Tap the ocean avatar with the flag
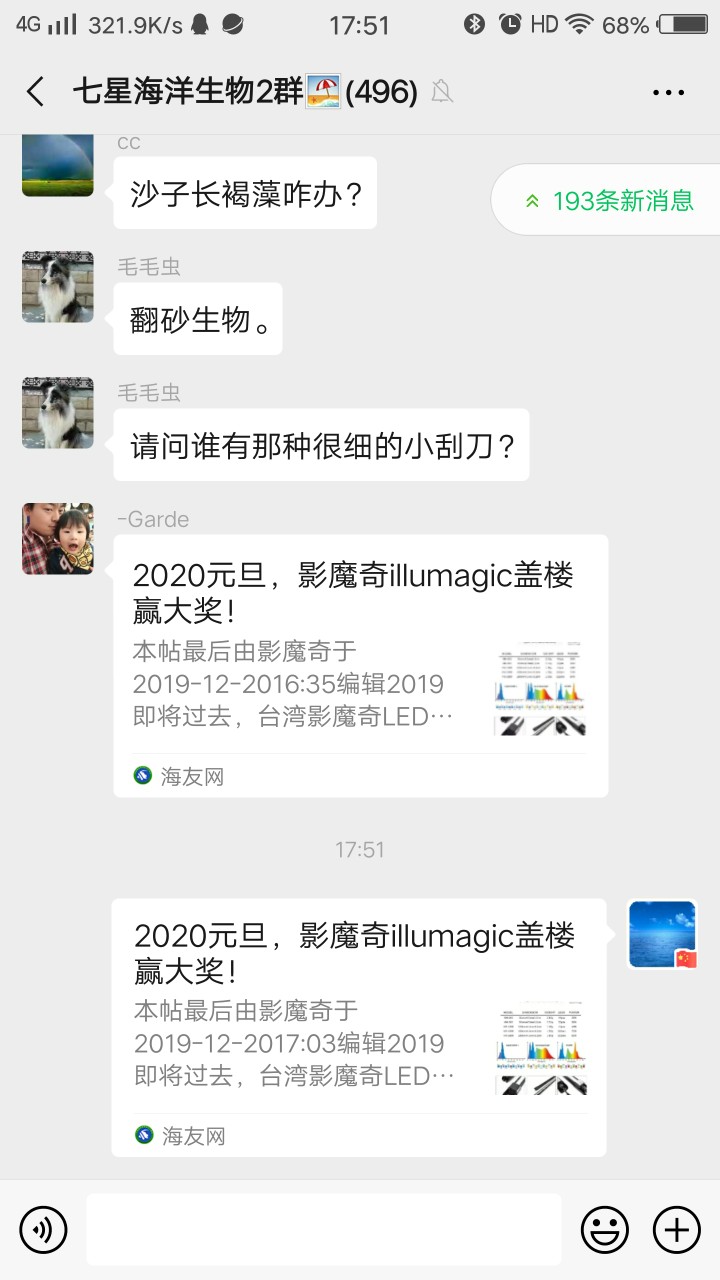Viewport: 720px width, 1280px height. (662, 934)
